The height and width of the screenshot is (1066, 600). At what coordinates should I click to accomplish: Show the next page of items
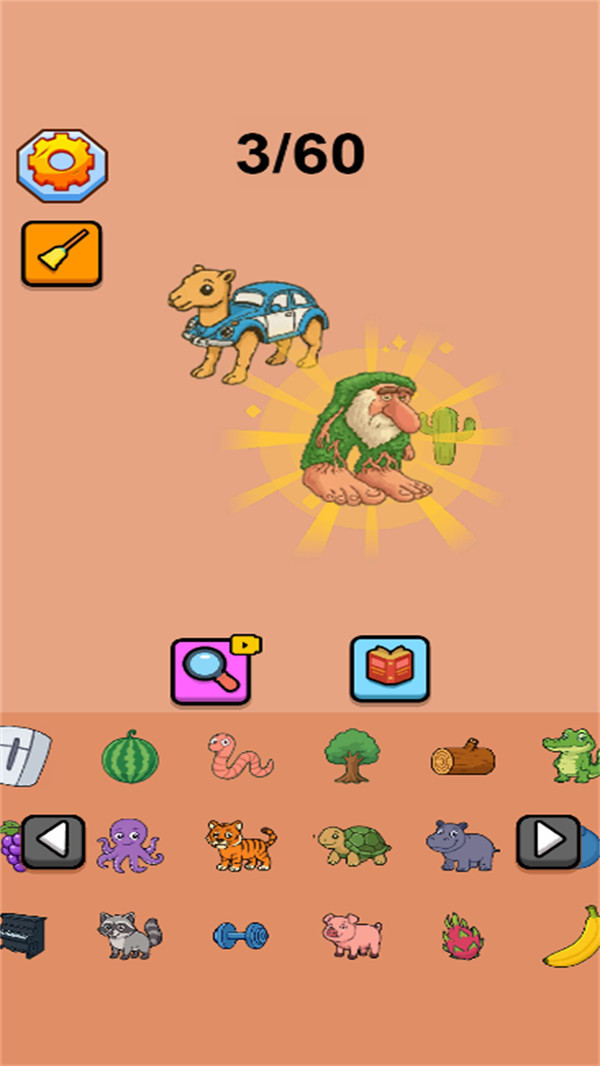[x=548, y=842]
